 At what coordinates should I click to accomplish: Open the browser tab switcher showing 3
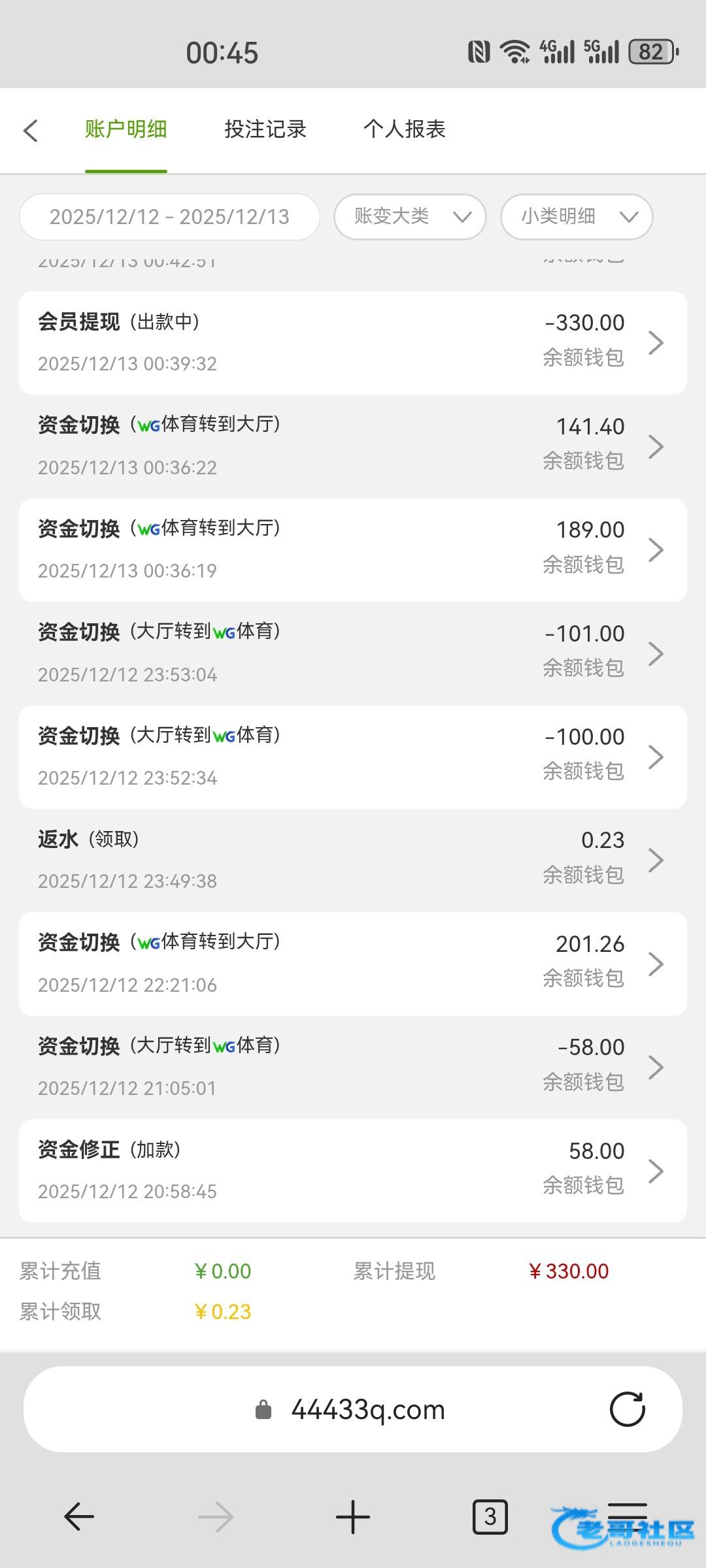pos(490,1517)
